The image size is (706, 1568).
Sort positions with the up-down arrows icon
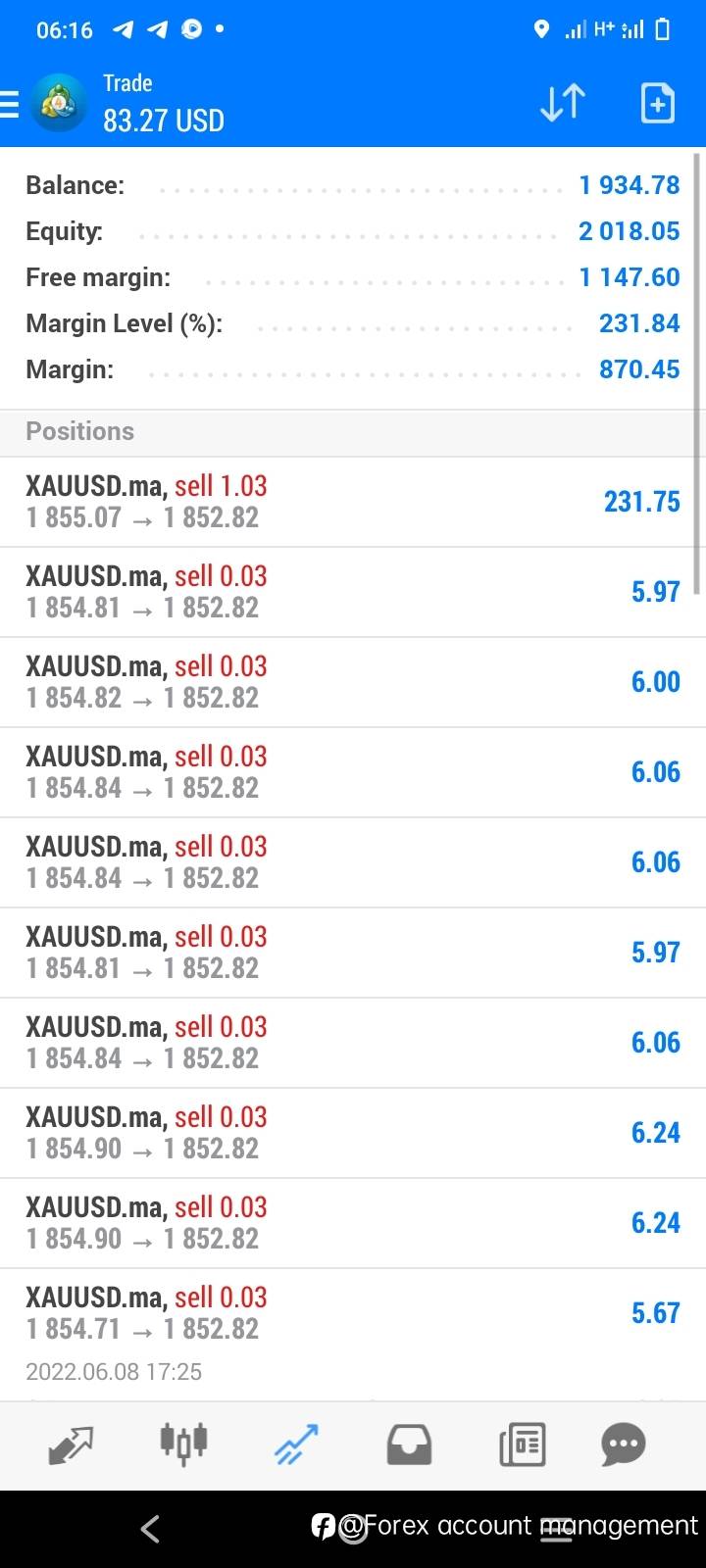[563, 102]
